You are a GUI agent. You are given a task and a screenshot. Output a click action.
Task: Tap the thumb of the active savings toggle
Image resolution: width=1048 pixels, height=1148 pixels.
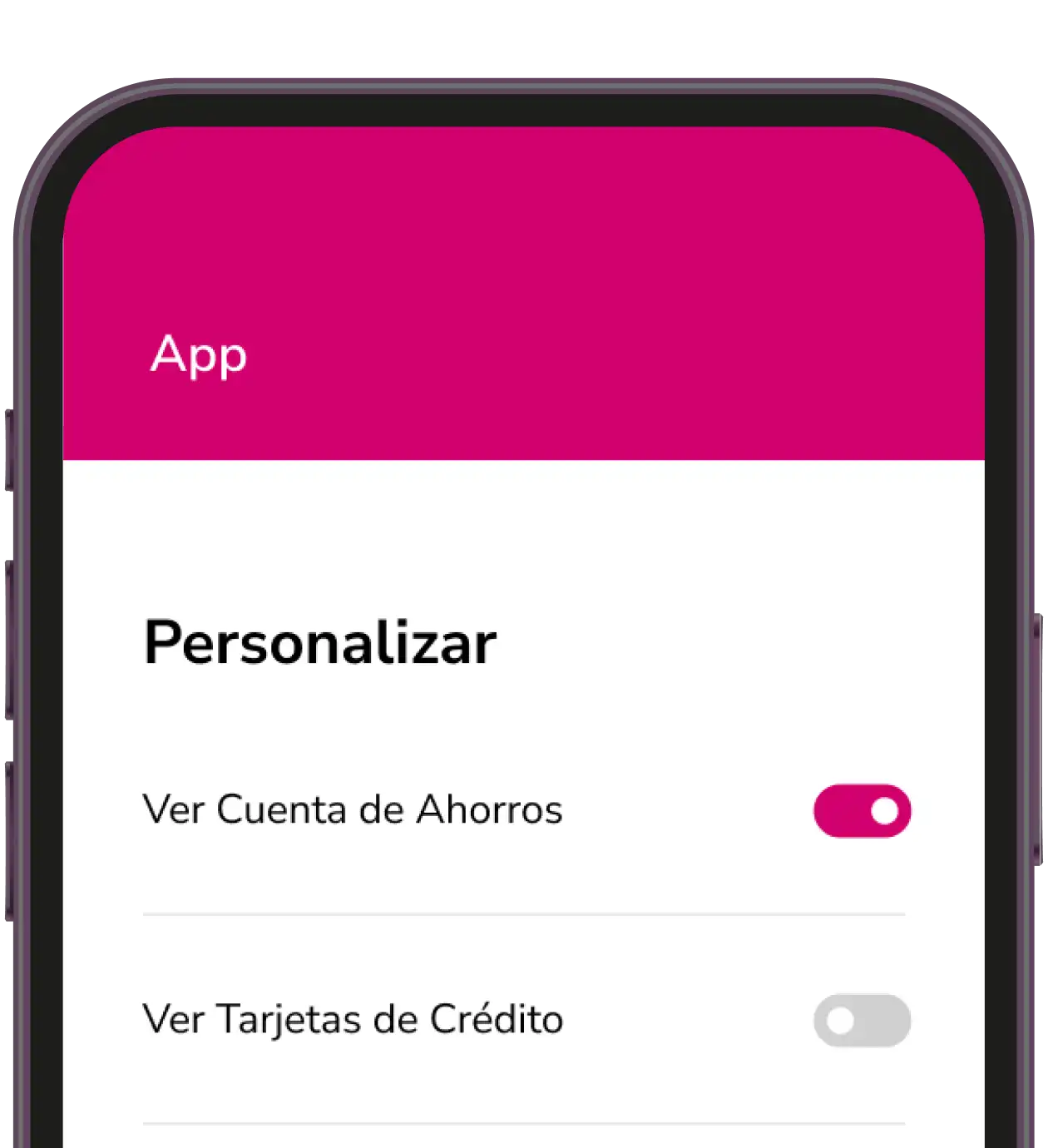click(x=883, y=809)
